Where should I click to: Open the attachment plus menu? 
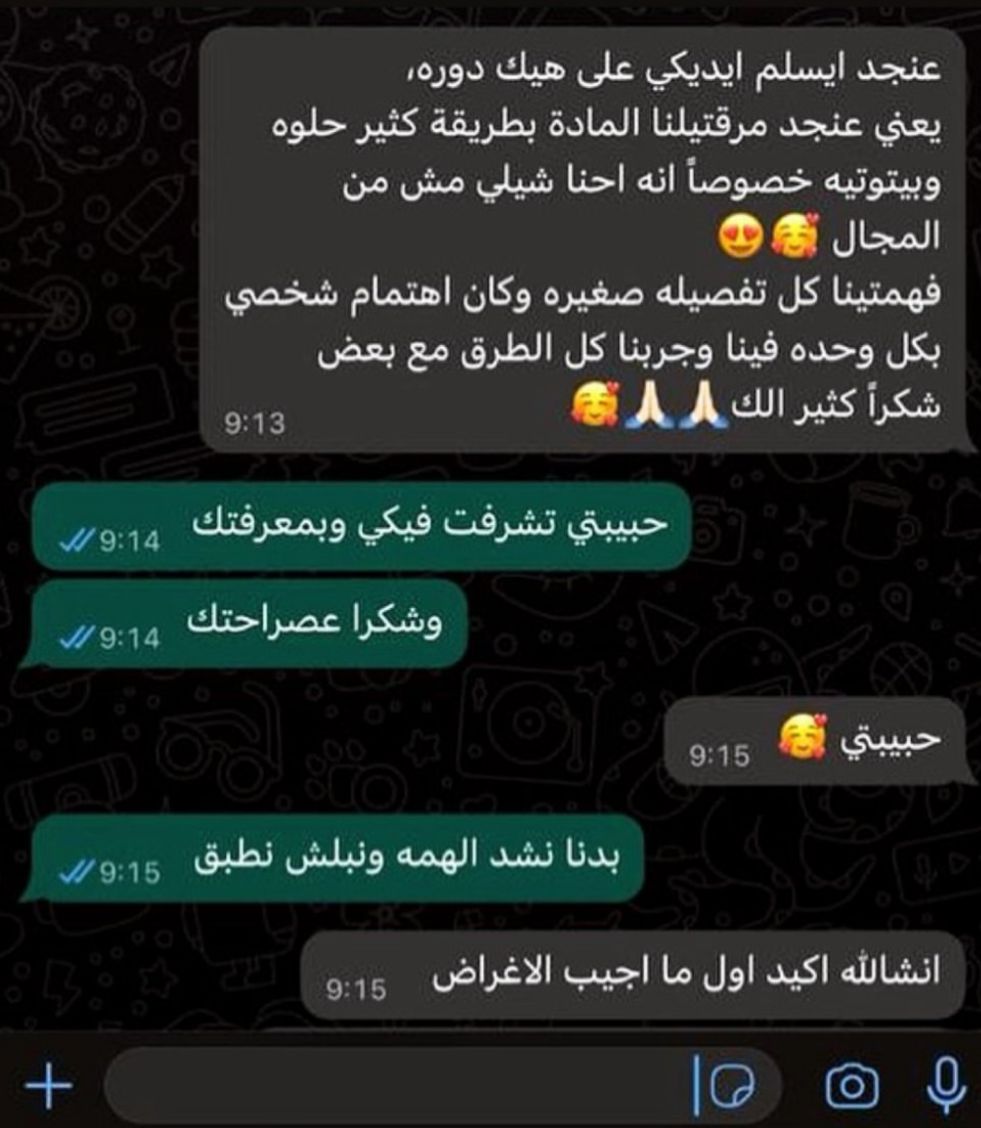pyautogui.click(x=45, y=1084)
